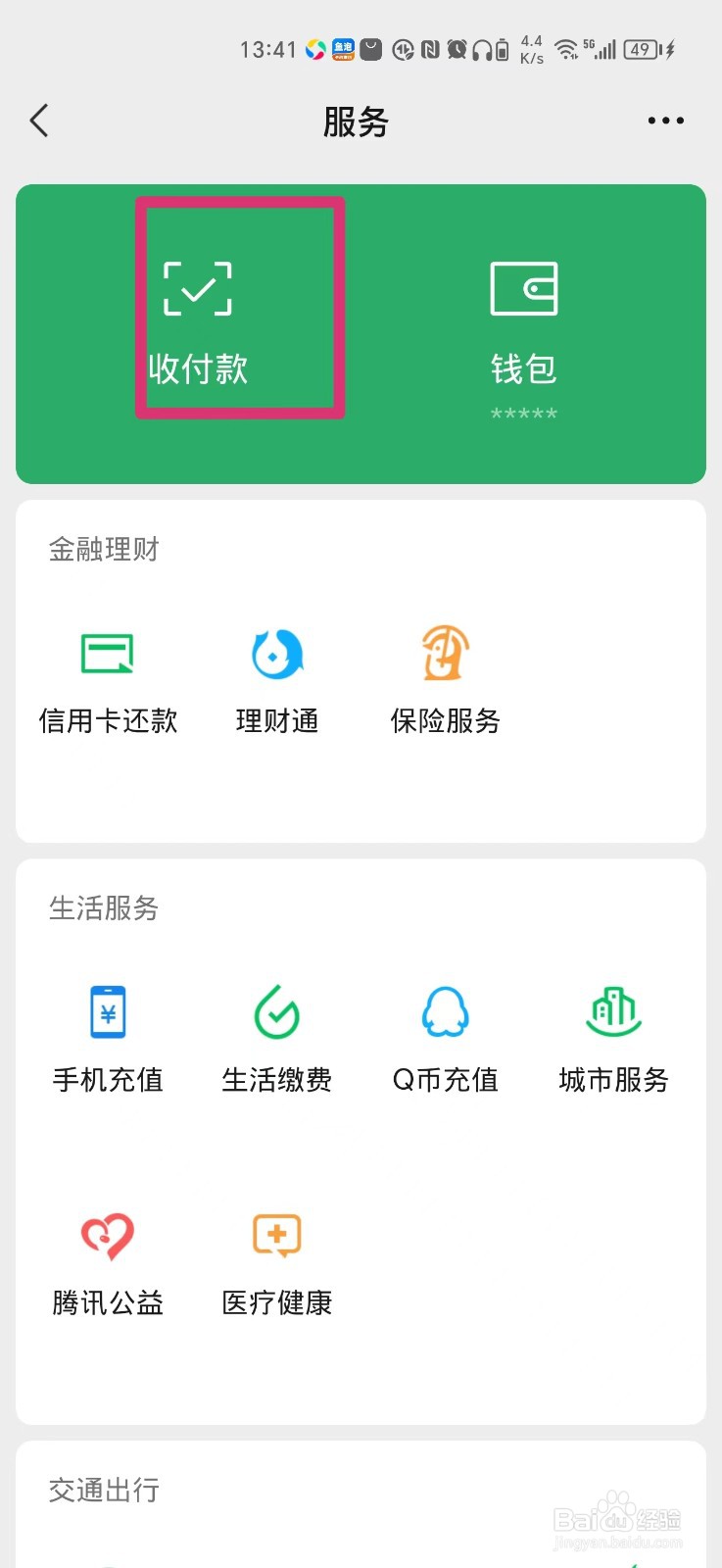The height and width of the screenshot is (1568, 722).
Task: Select 手机充值 mobile top-up
Action: 108,1042
